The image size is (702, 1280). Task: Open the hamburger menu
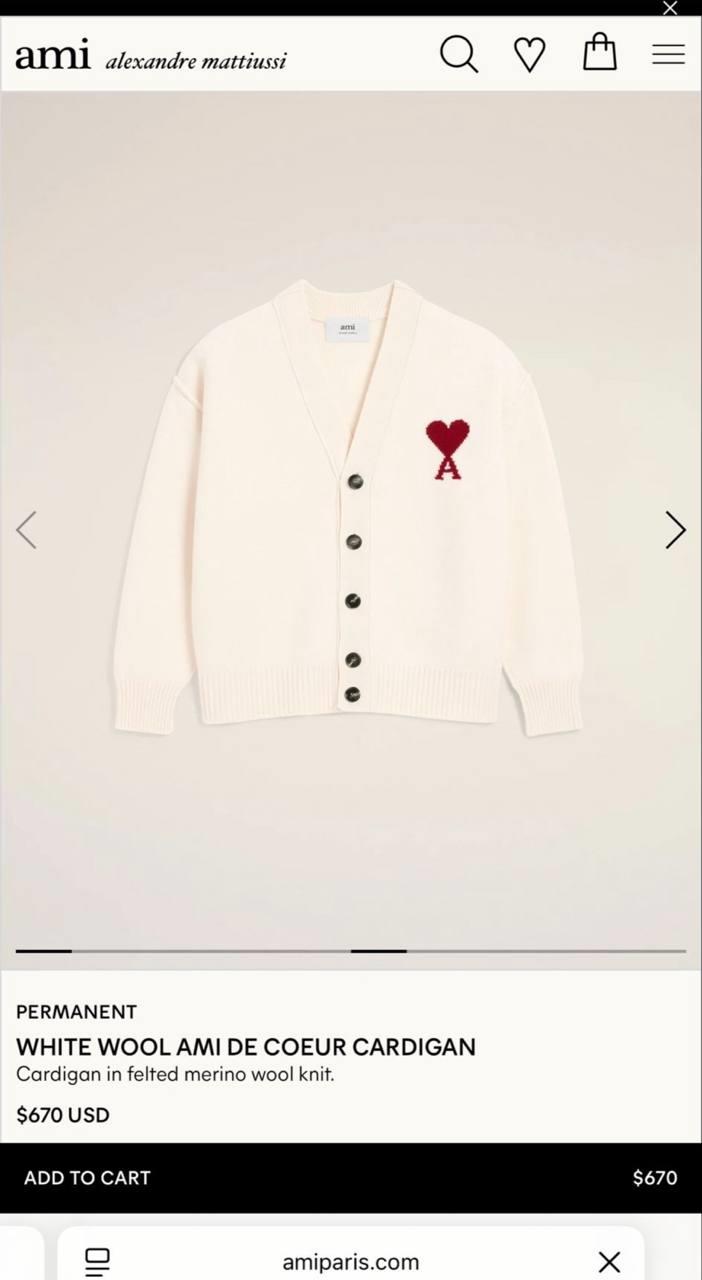[x=668, y=55]
